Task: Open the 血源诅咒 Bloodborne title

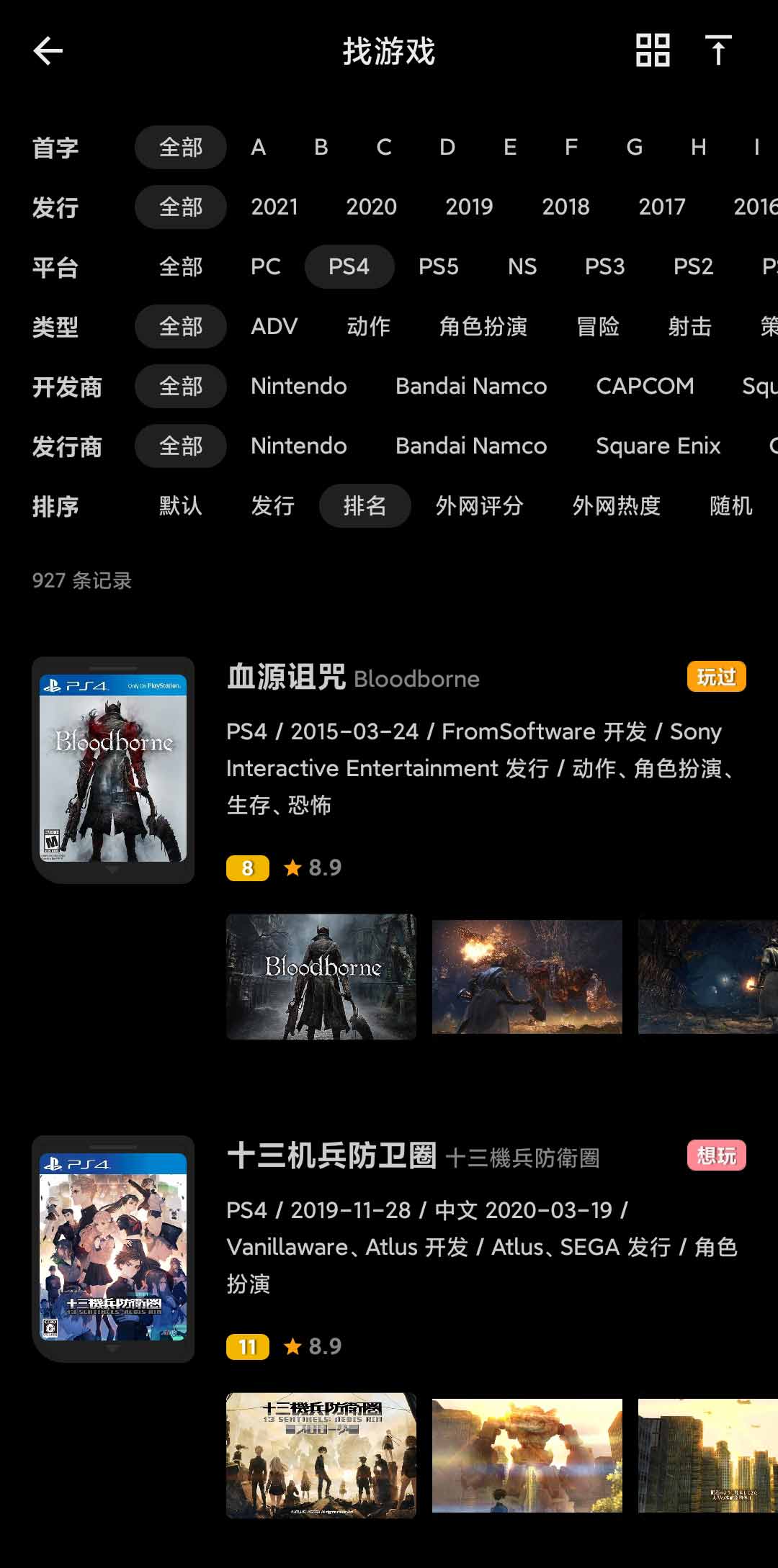Action: coord(352,678)
